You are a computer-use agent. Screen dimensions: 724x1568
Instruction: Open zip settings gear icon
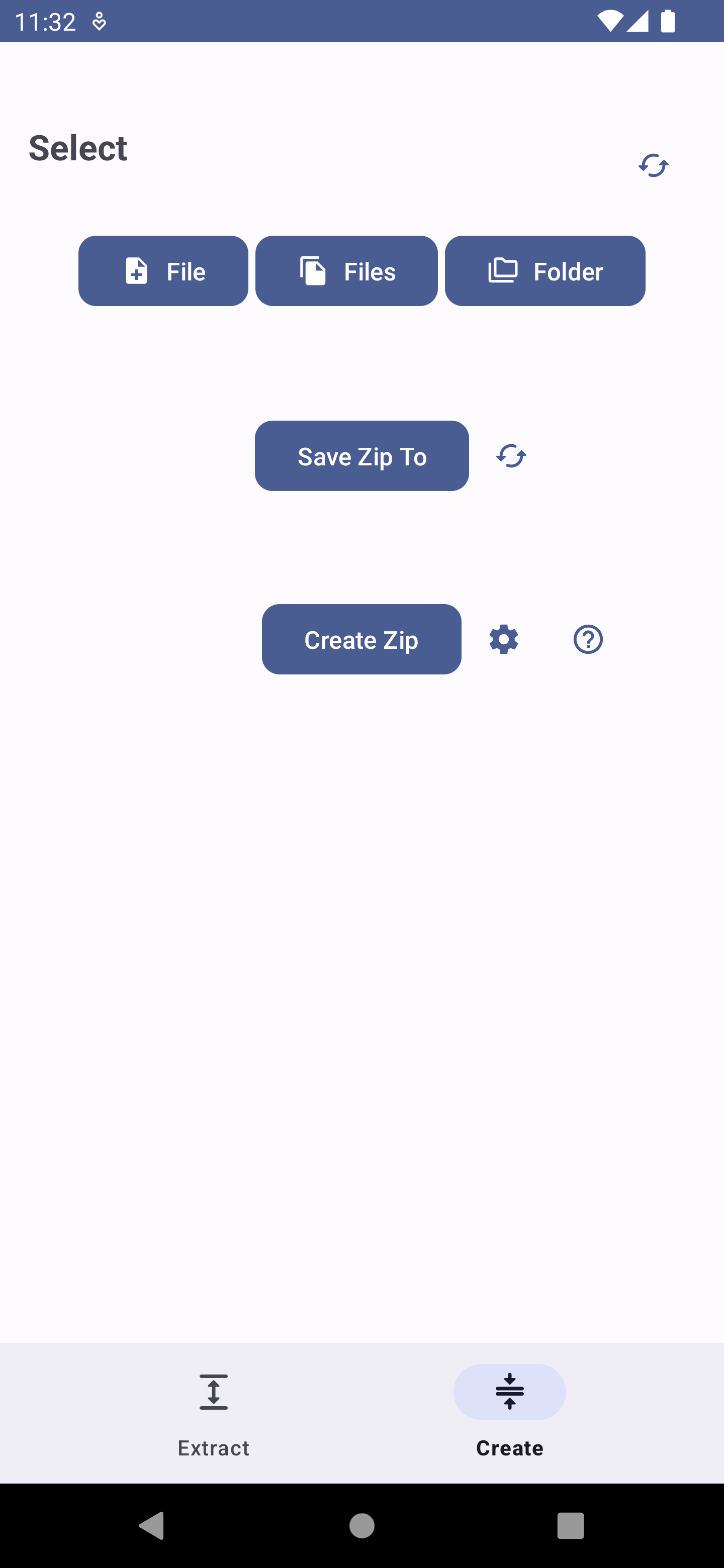[504, 639]
